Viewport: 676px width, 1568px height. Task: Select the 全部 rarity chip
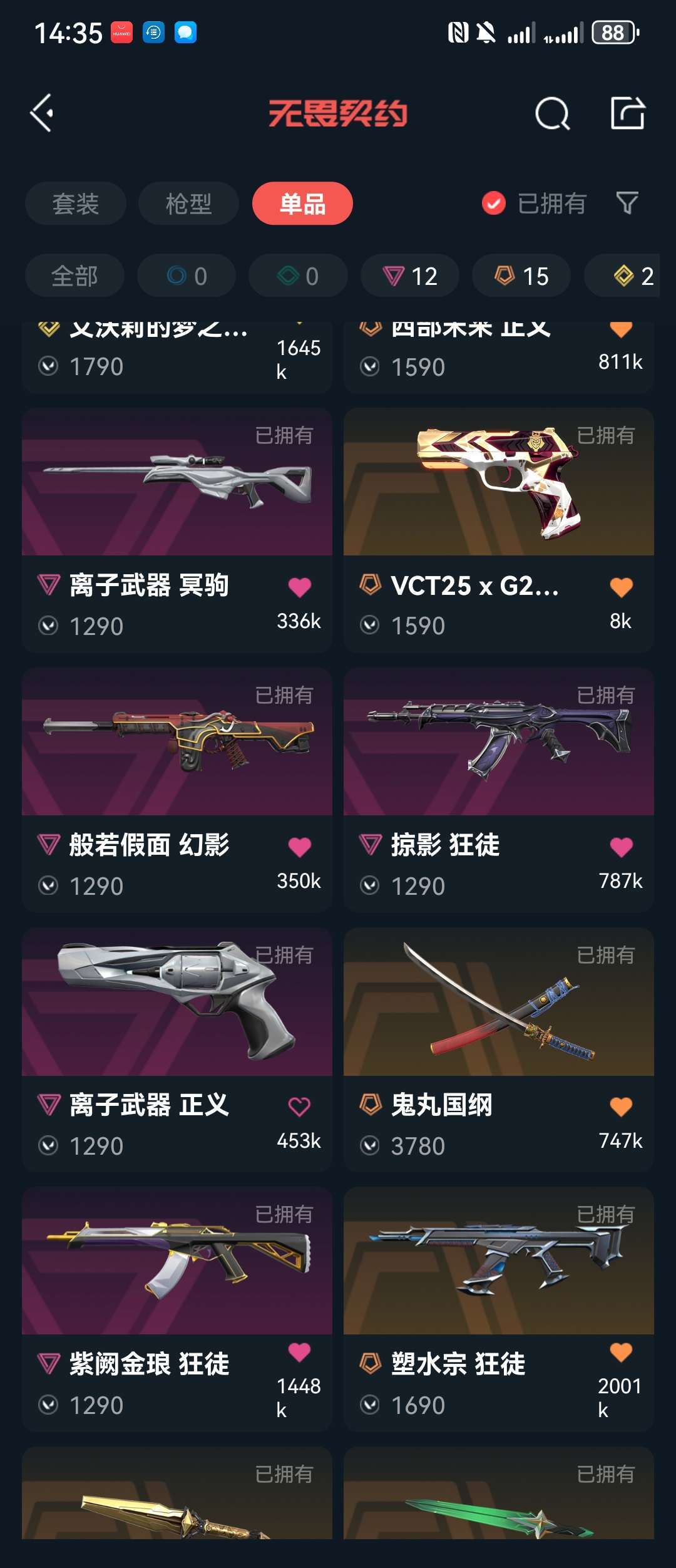[x=74, y=276]
